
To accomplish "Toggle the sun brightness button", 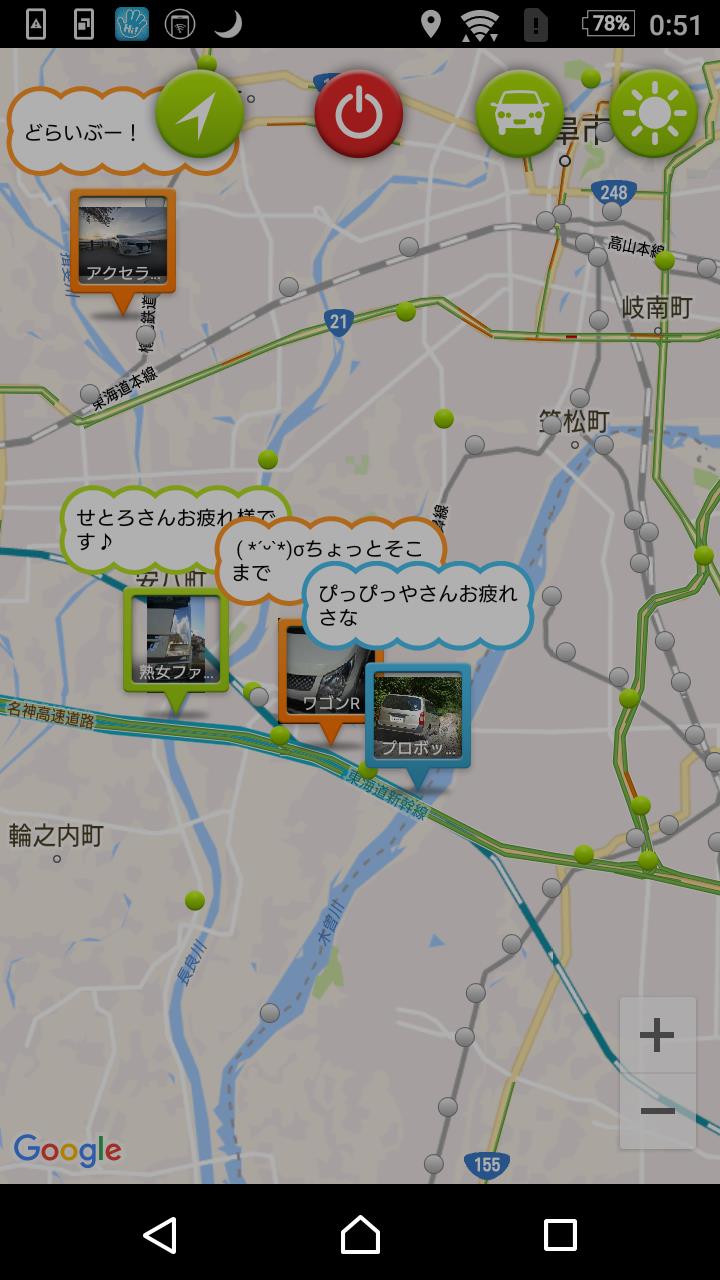I will (653, 114).
